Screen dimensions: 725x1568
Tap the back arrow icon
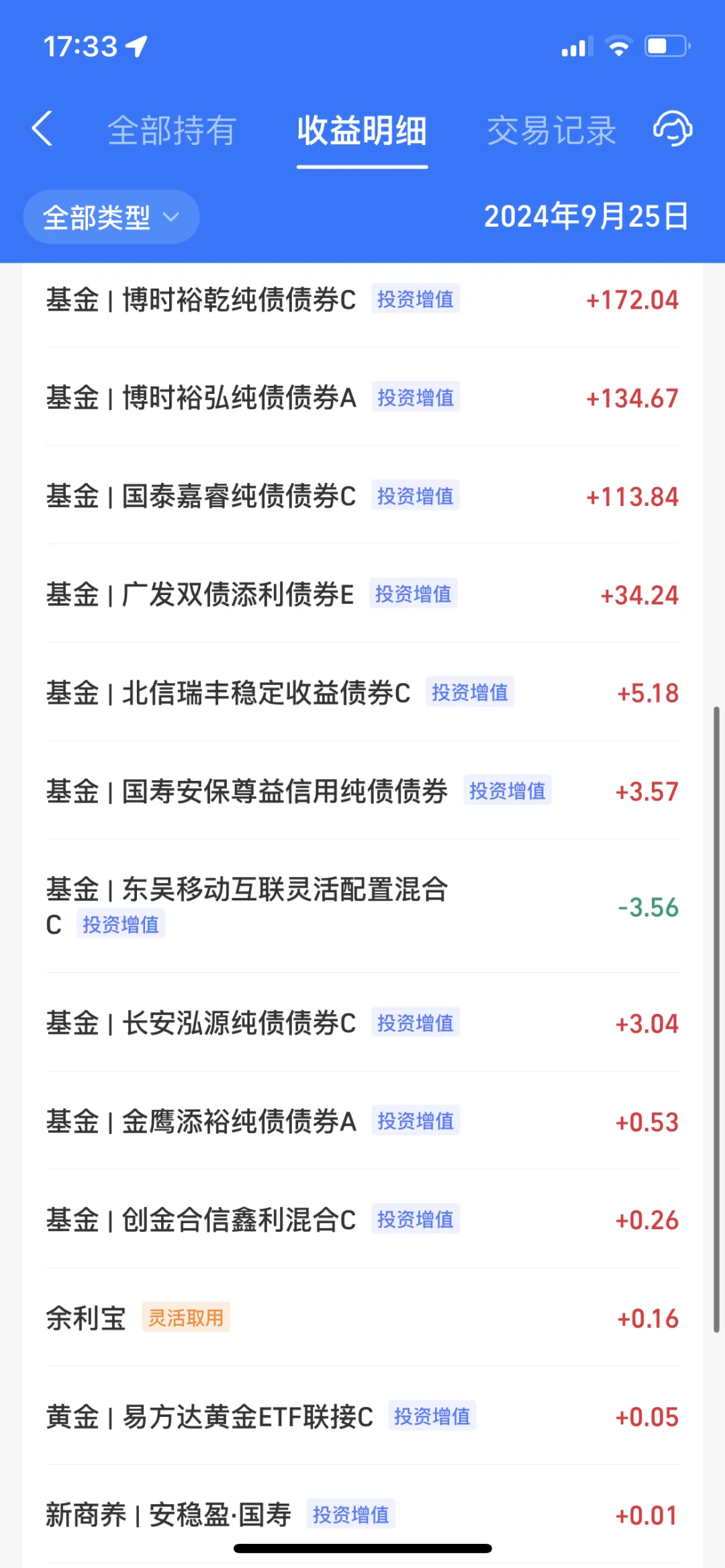coord(43,129)
